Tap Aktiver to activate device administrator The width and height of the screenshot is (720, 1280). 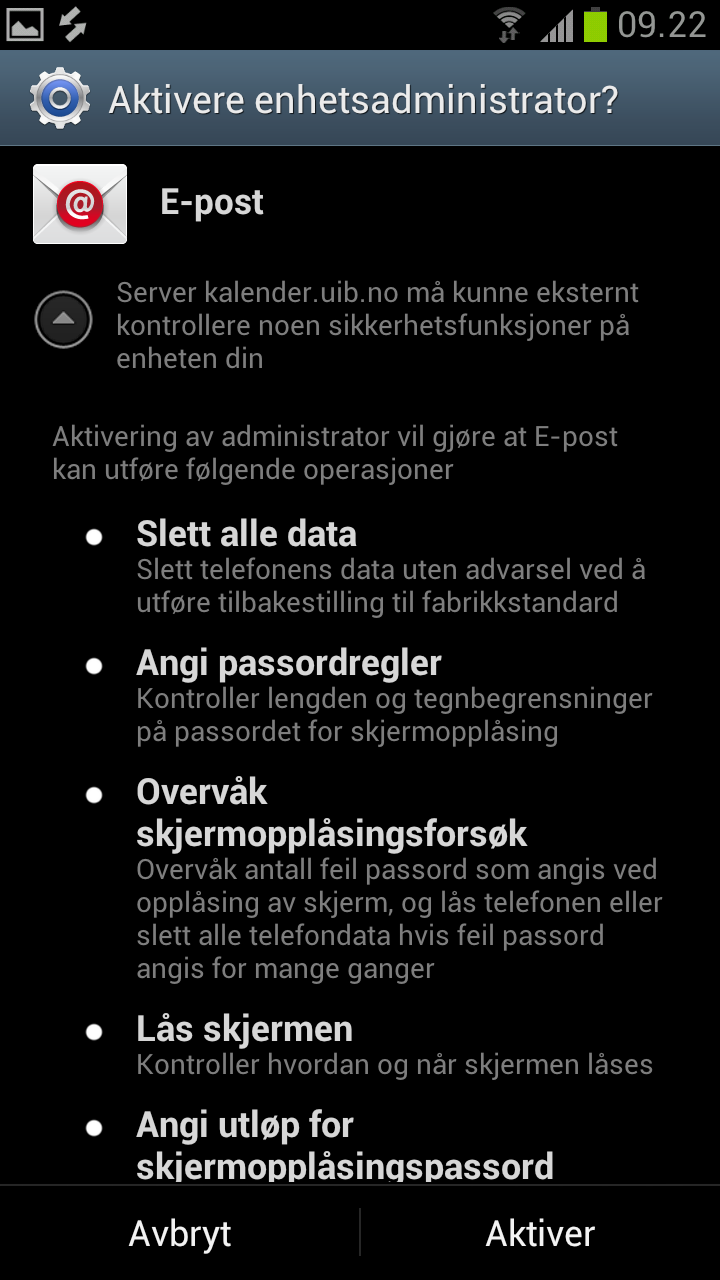540,1233
